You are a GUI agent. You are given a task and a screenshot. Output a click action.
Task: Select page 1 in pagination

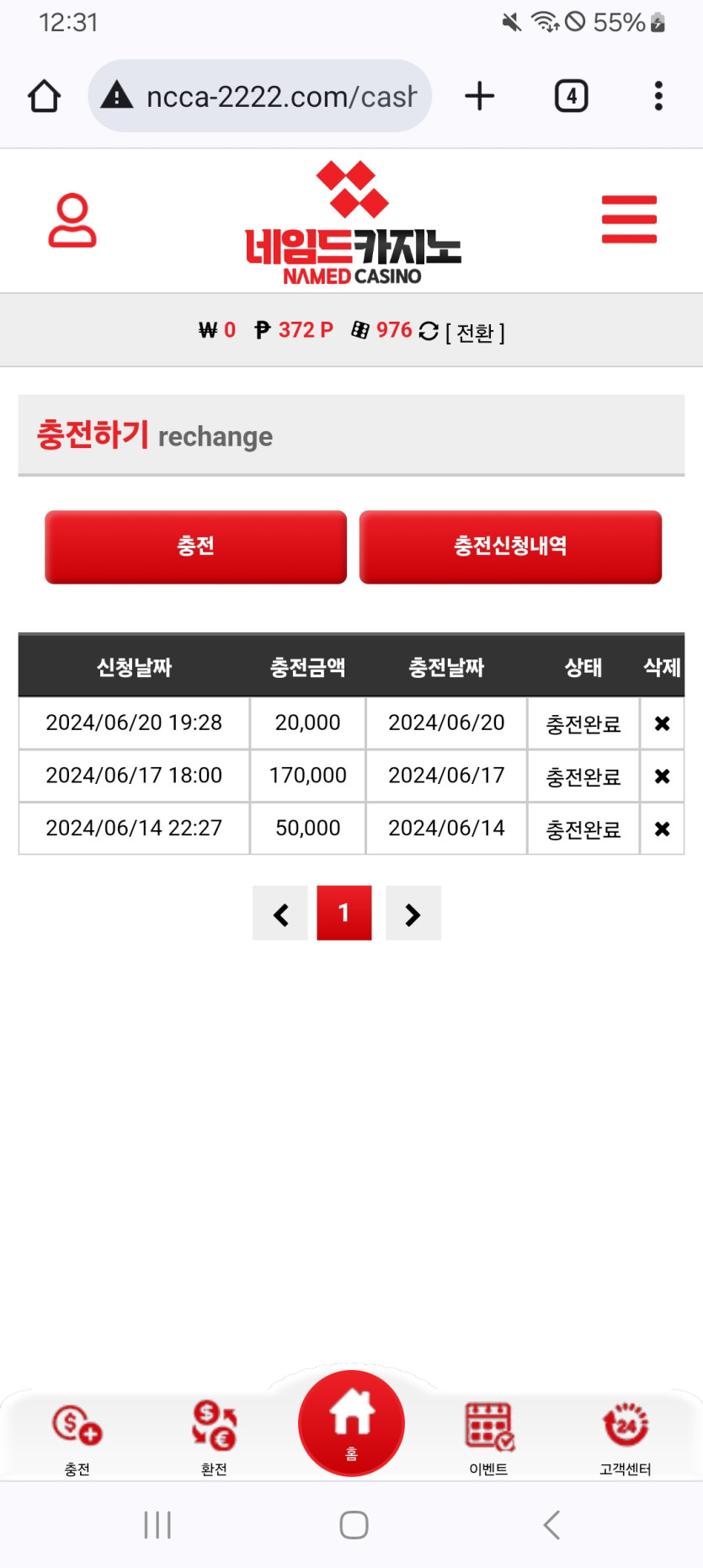[344, 913]
